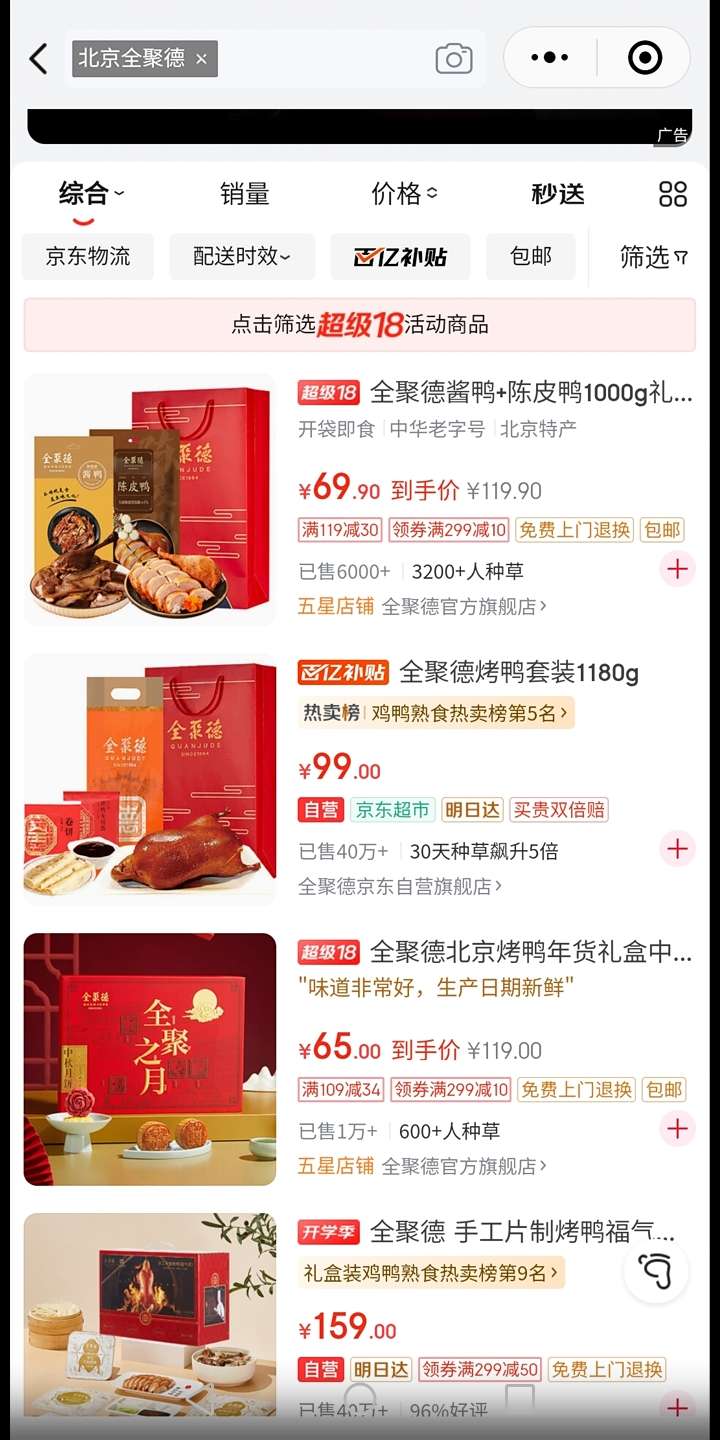Filter by 包邮 items
The image size is (720, 1440).
[531, 256]
